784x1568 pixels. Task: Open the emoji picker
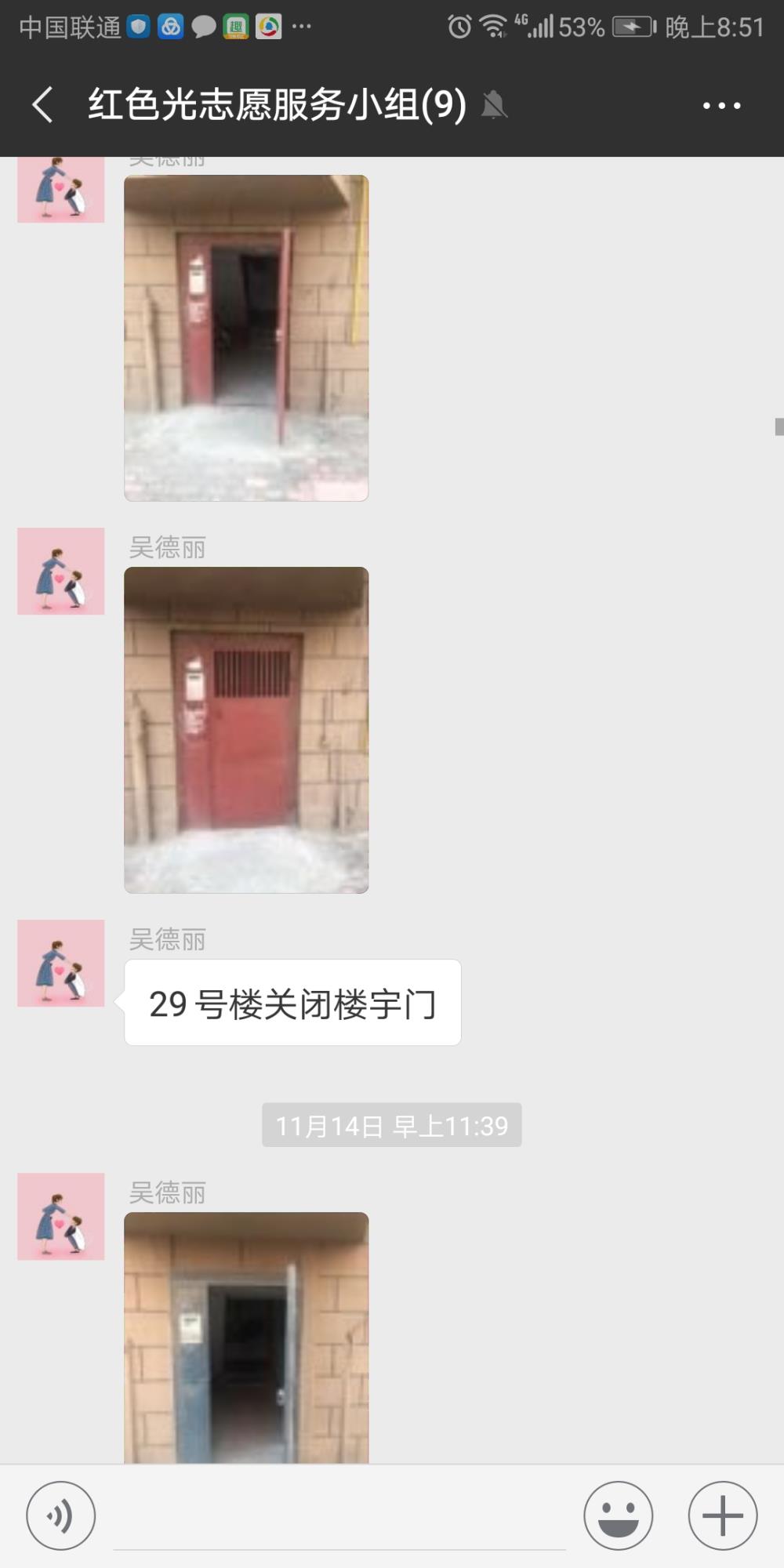click(619, 1515)
